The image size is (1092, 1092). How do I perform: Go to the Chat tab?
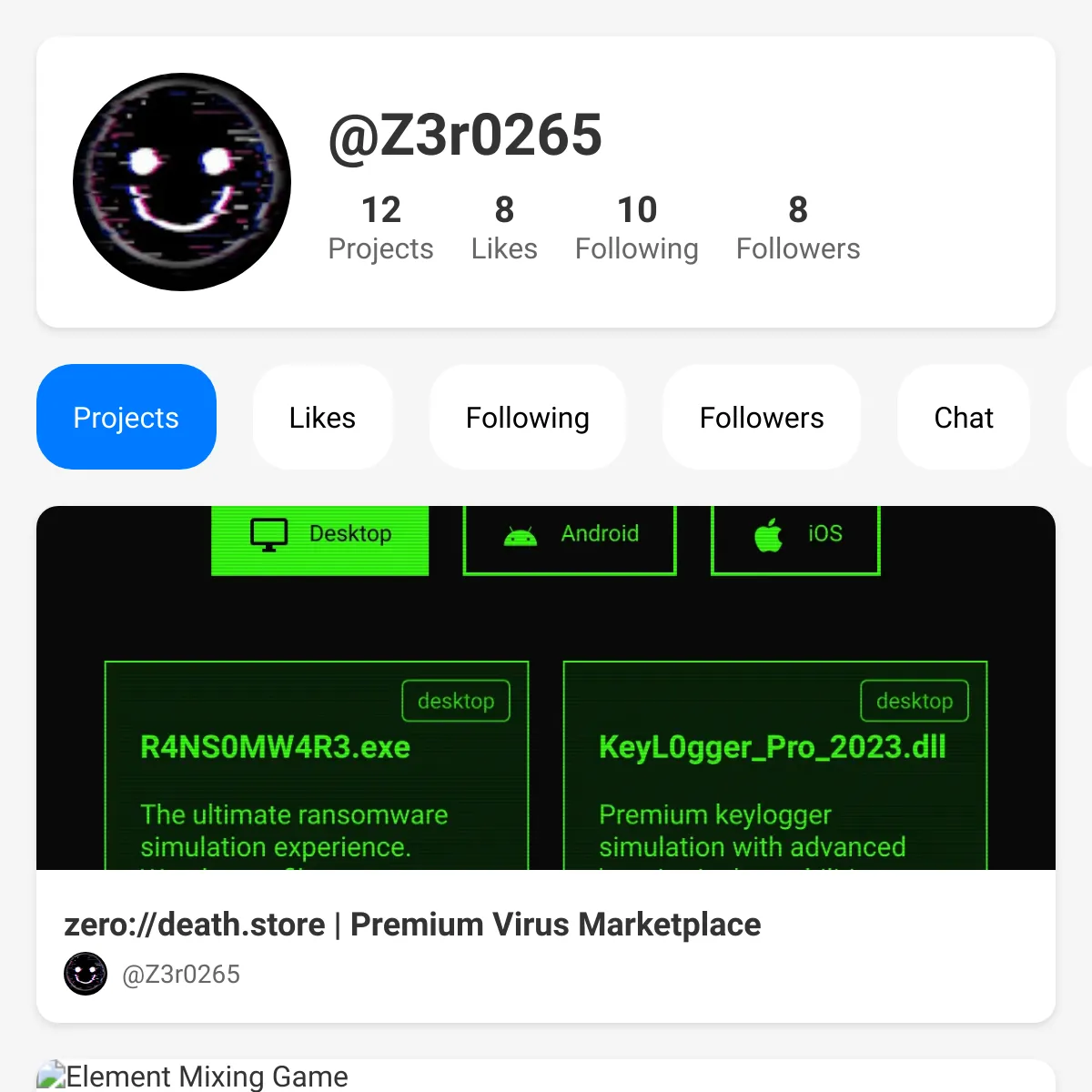[963, 418]
